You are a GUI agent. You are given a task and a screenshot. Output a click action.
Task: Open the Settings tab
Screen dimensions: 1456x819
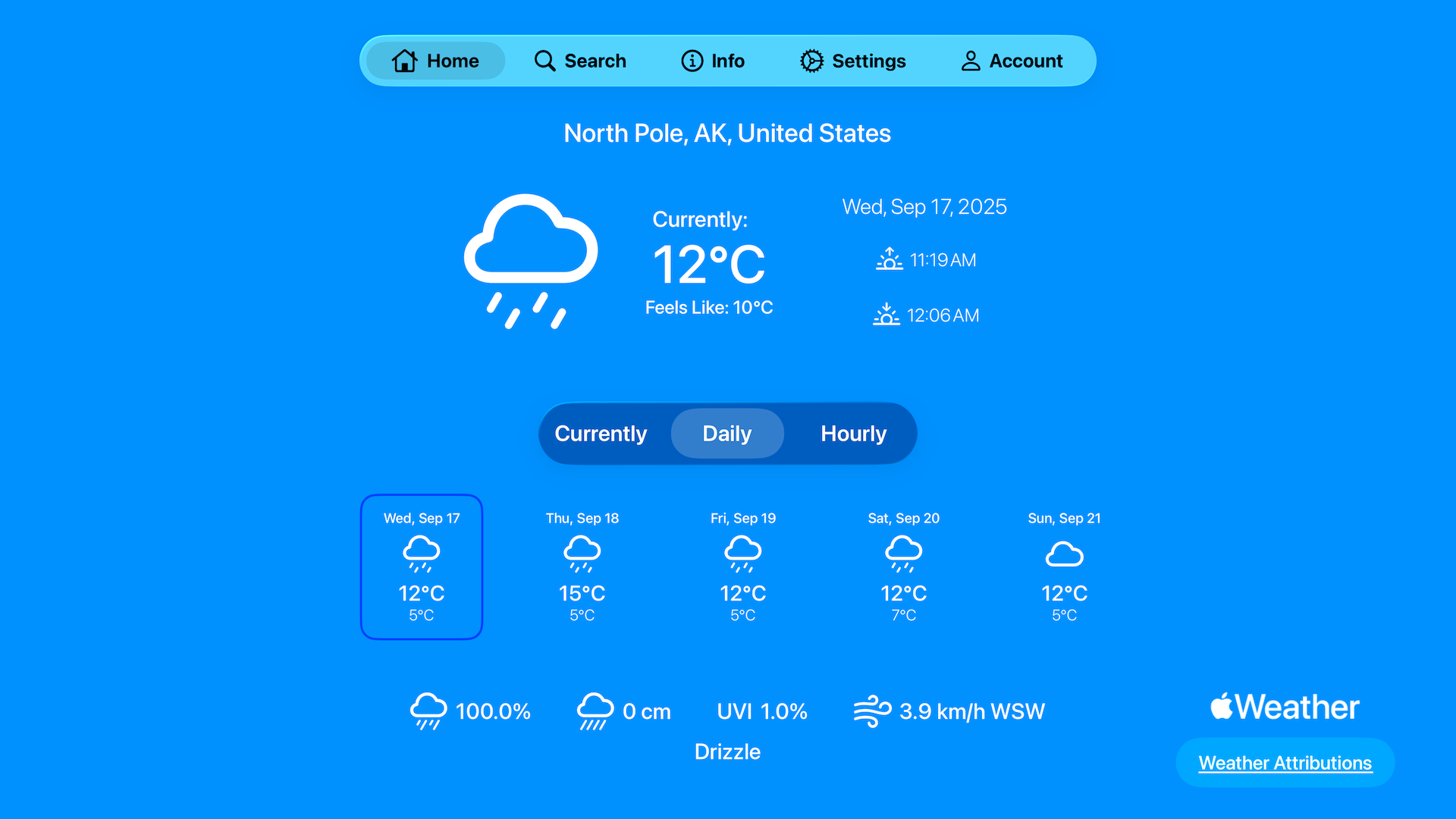(x=853, y=61)
